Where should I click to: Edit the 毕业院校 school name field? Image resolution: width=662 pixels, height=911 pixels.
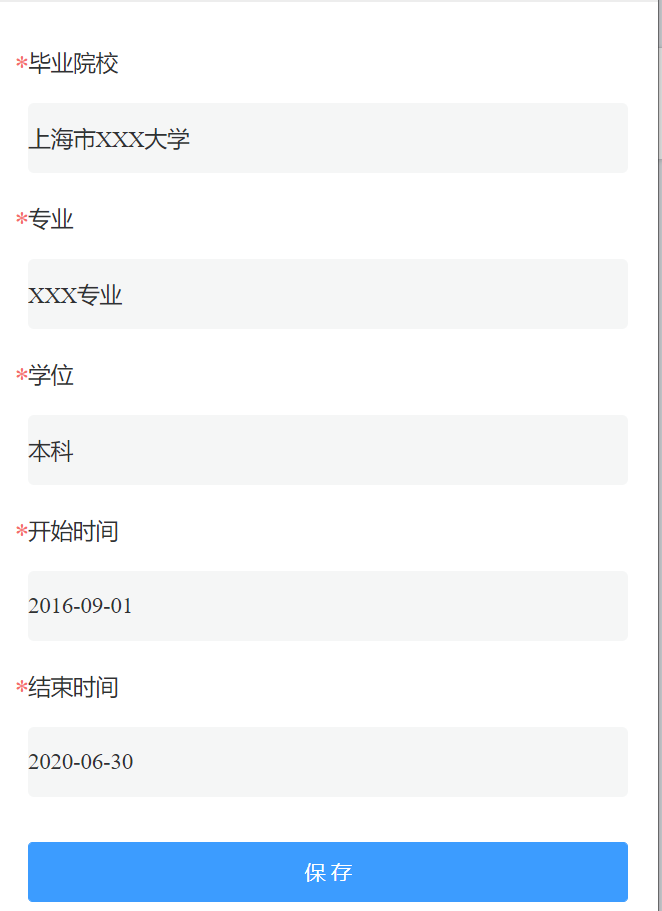pyautogui.click(x=328, y=138)
